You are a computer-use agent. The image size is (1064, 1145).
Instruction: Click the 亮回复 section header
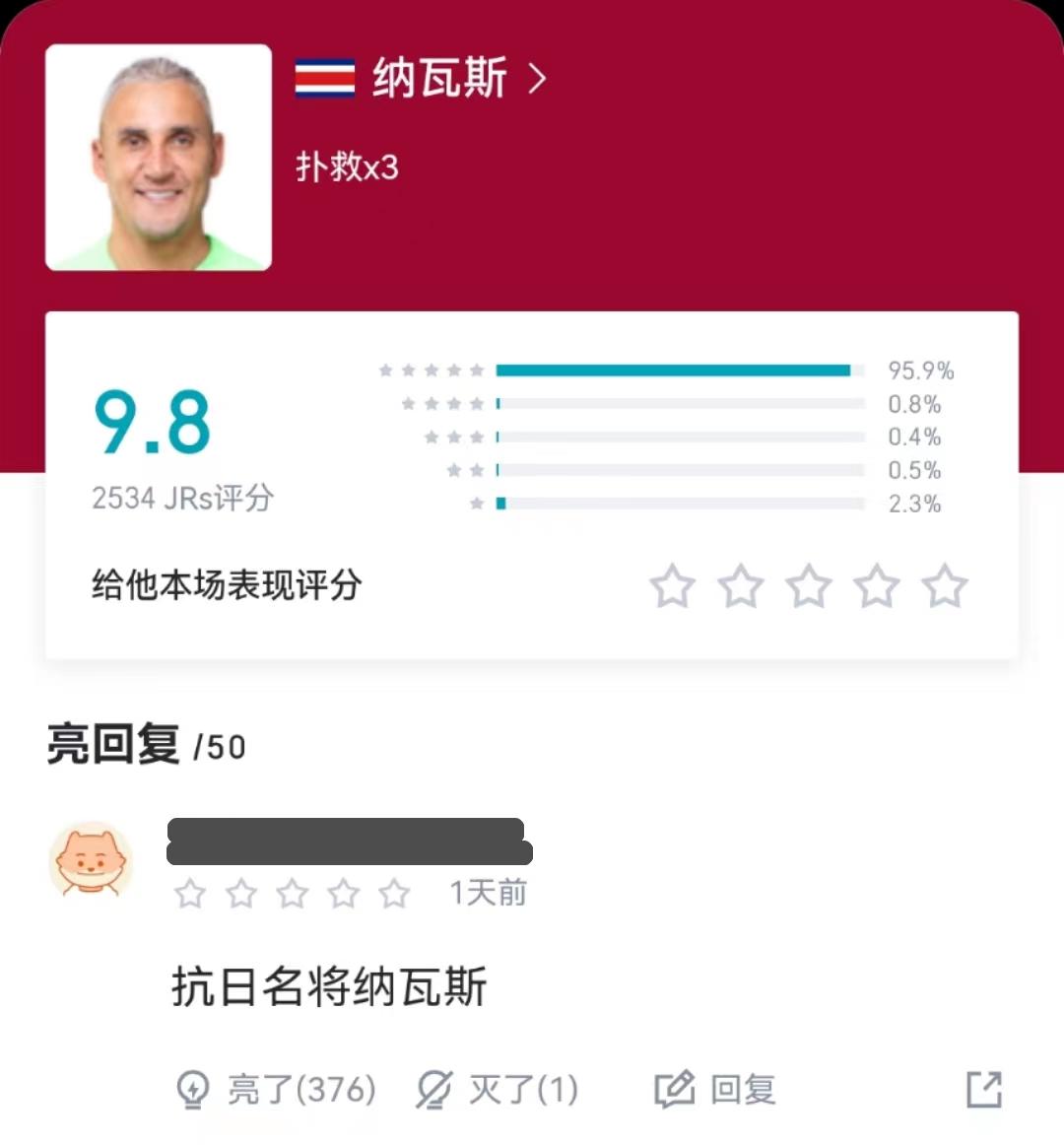[115, 746]
